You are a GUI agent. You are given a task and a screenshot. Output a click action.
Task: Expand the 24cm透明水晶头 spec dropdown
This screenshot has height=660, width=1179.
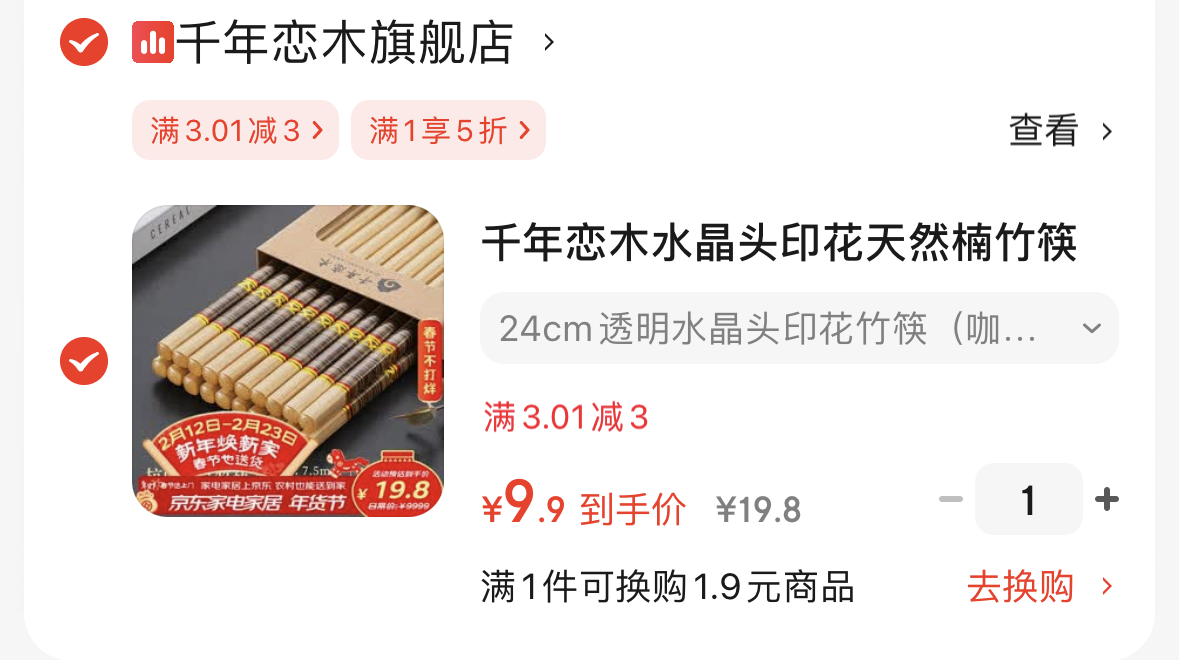798,328
